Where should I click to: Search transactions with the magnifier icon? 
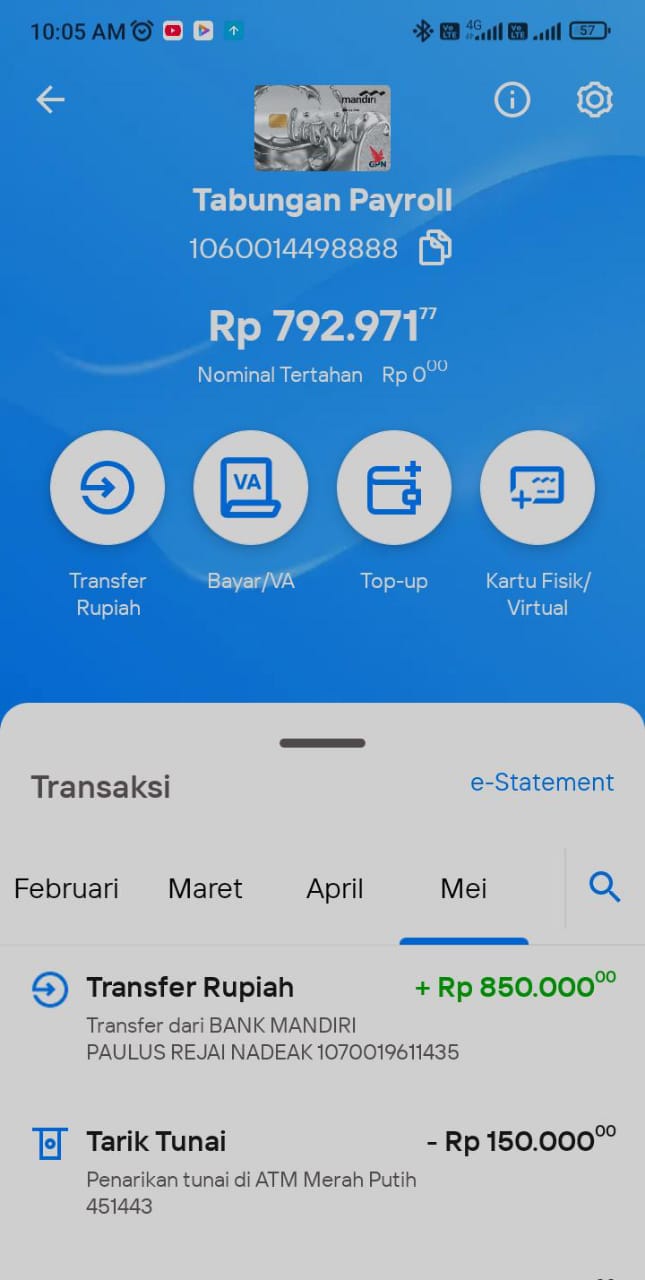point(605,887)
